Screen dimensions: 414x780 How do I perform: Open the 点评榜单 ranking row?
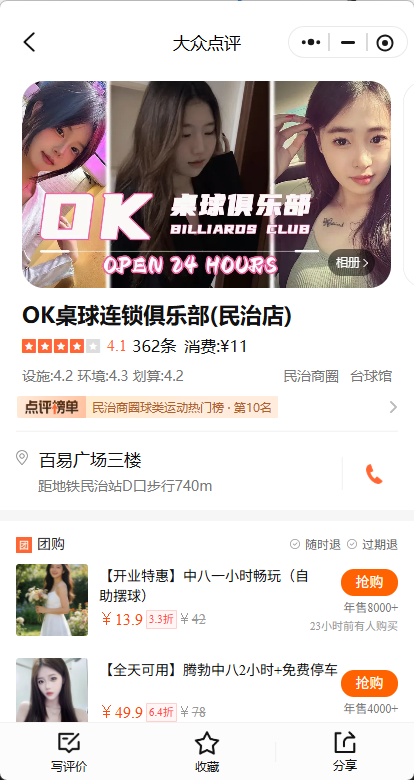coord(207,407)
